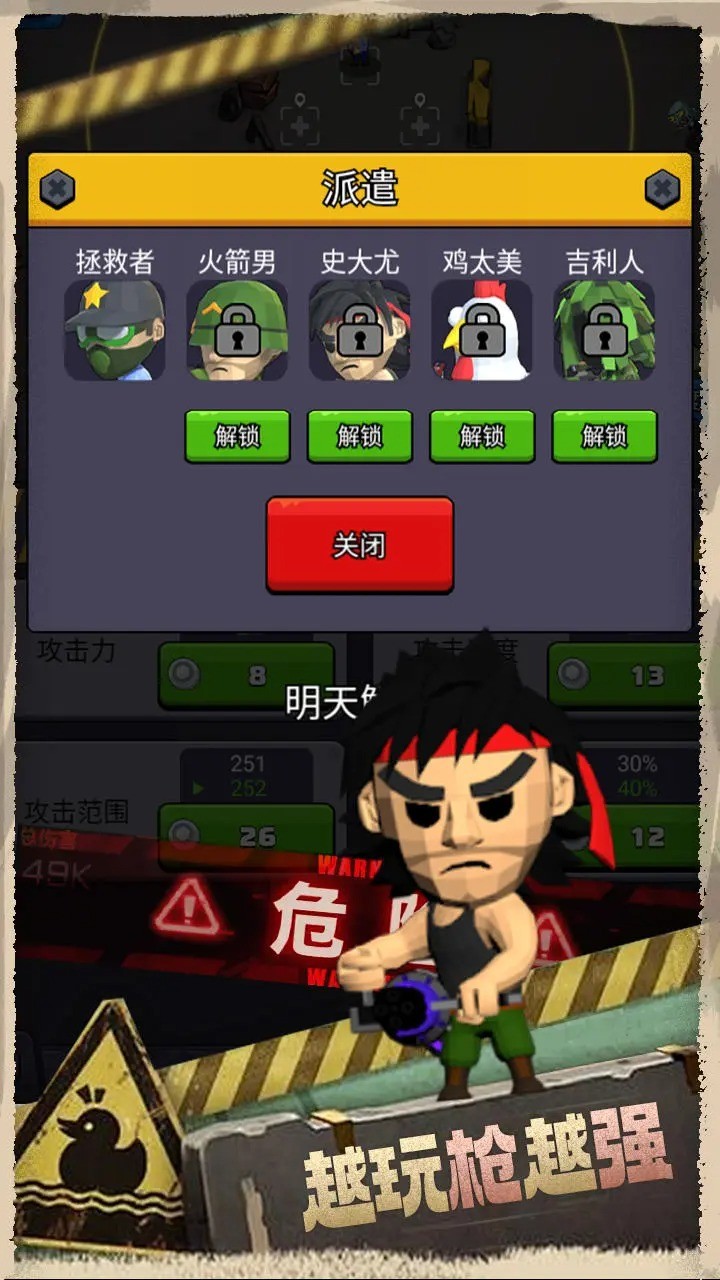Tap the padlock on the 火箭男 avatar

(x=237, y=332)
